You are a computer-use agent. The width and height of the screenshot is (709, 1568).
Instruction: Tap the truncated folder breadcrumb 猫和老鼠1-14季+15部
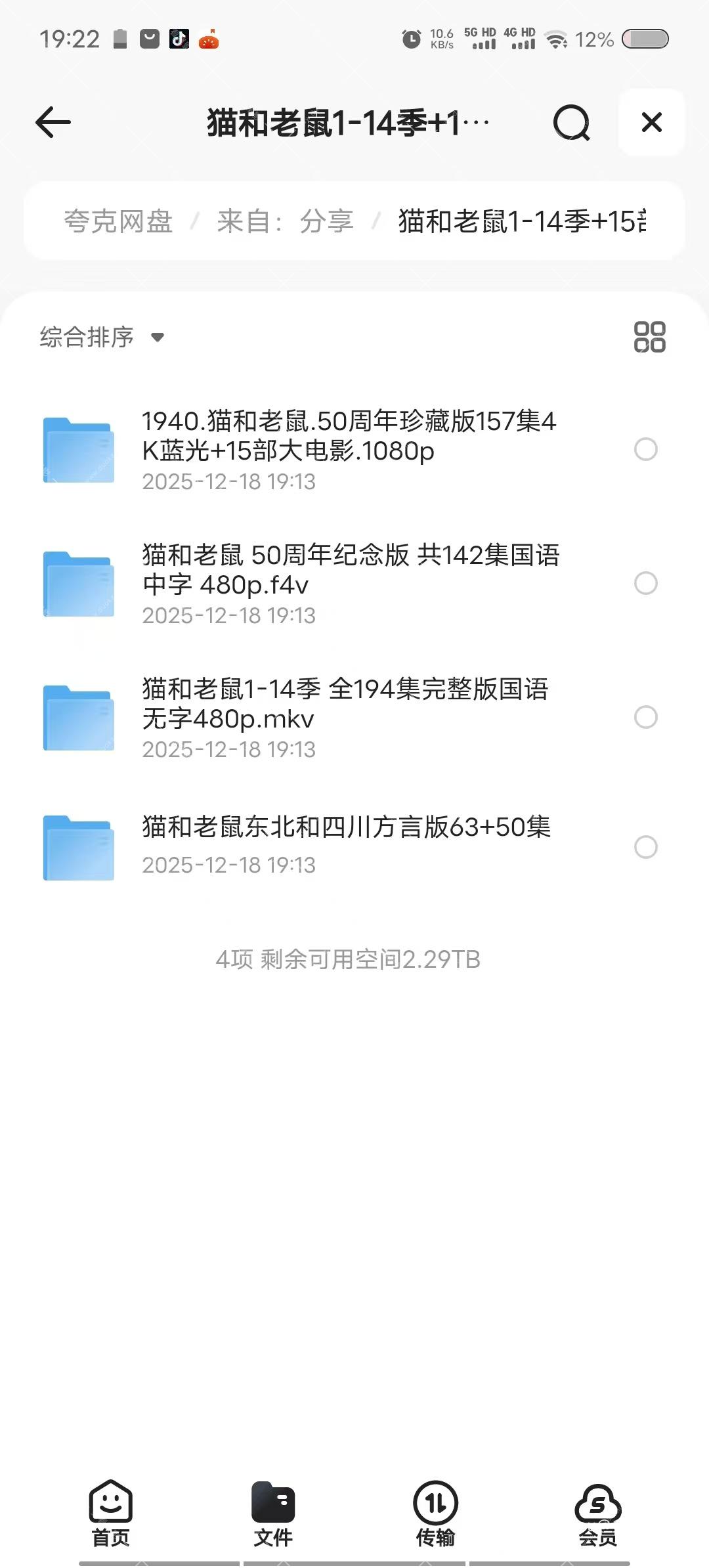[x=519, y=221]
